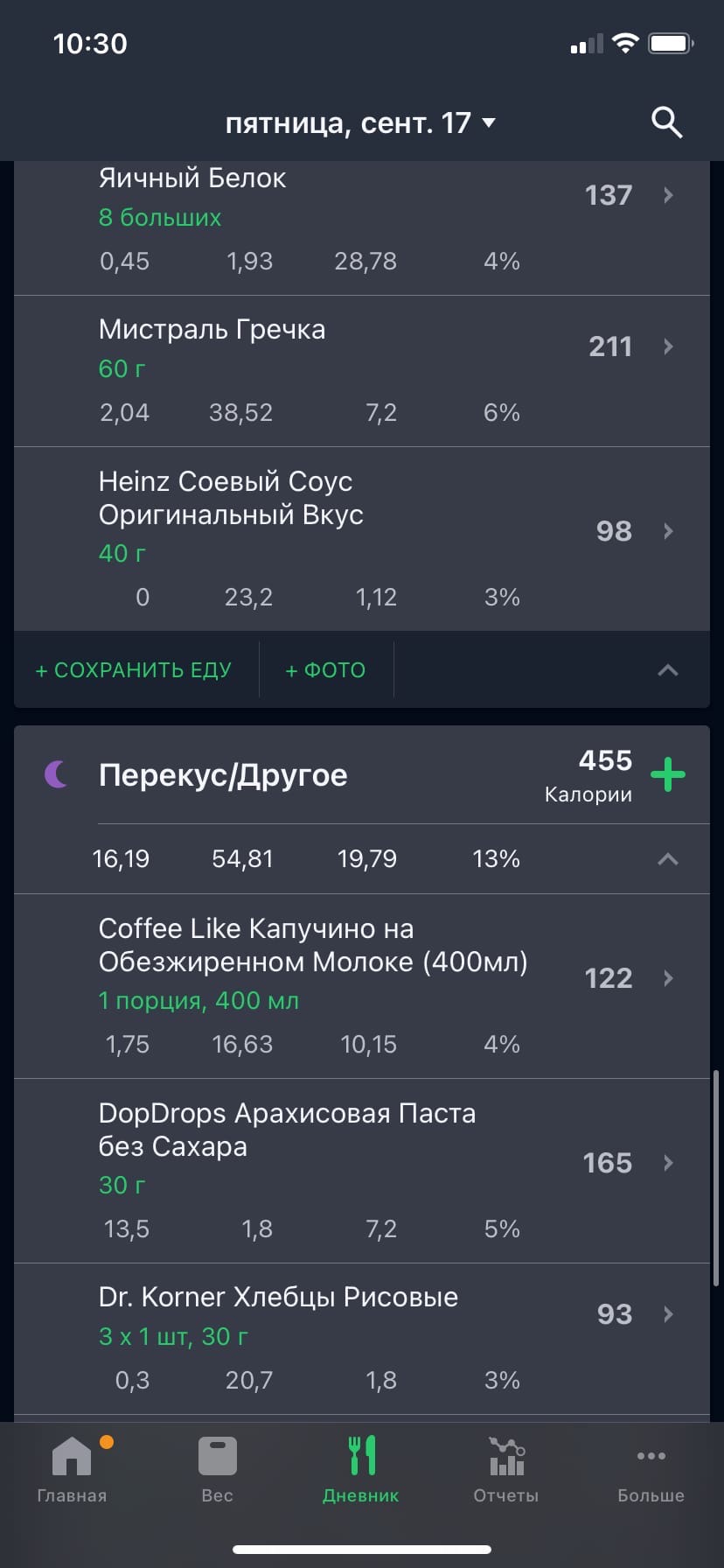
Task: Open the Вес weight tracker icon
Action: tap(217, 1470)
